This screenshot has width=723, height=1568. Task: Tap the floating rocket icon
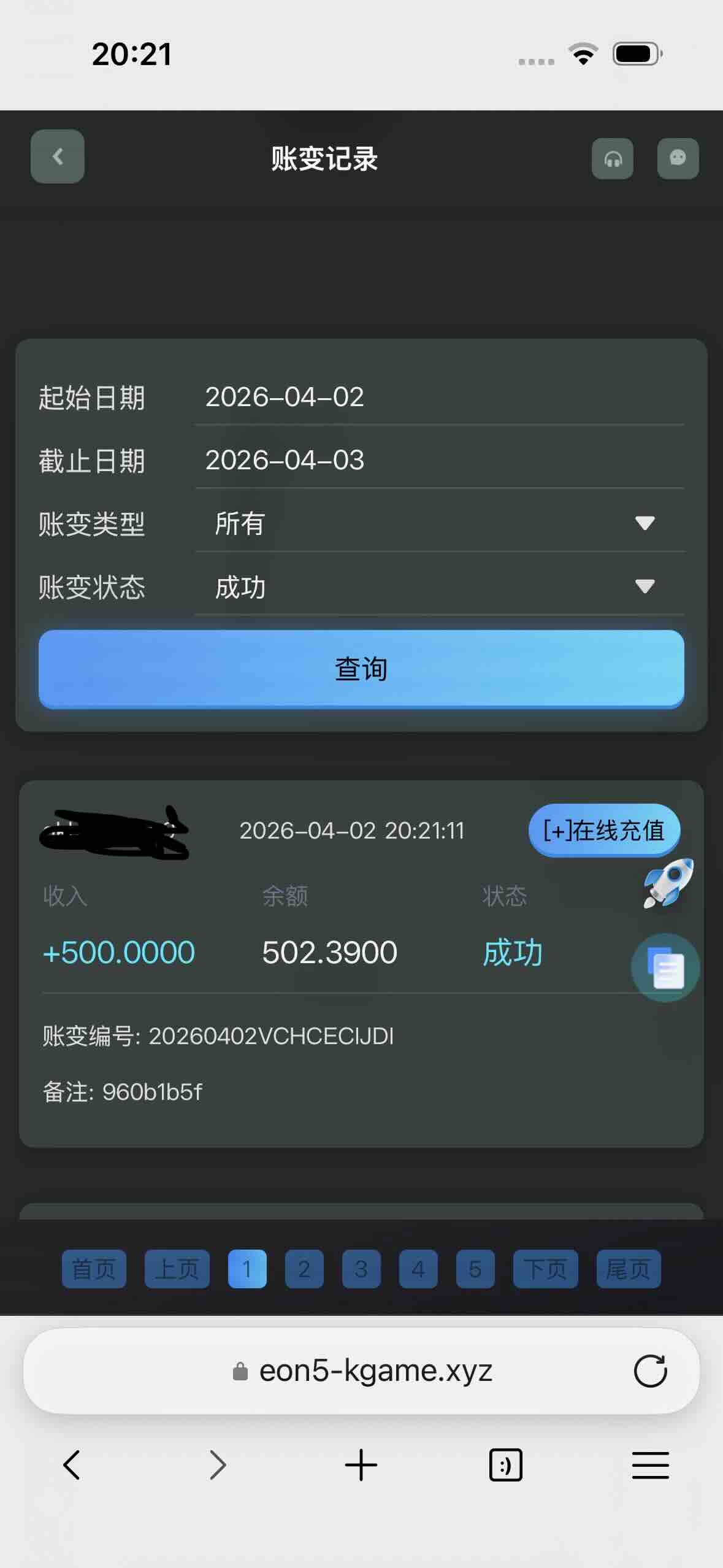coord(668,882)
